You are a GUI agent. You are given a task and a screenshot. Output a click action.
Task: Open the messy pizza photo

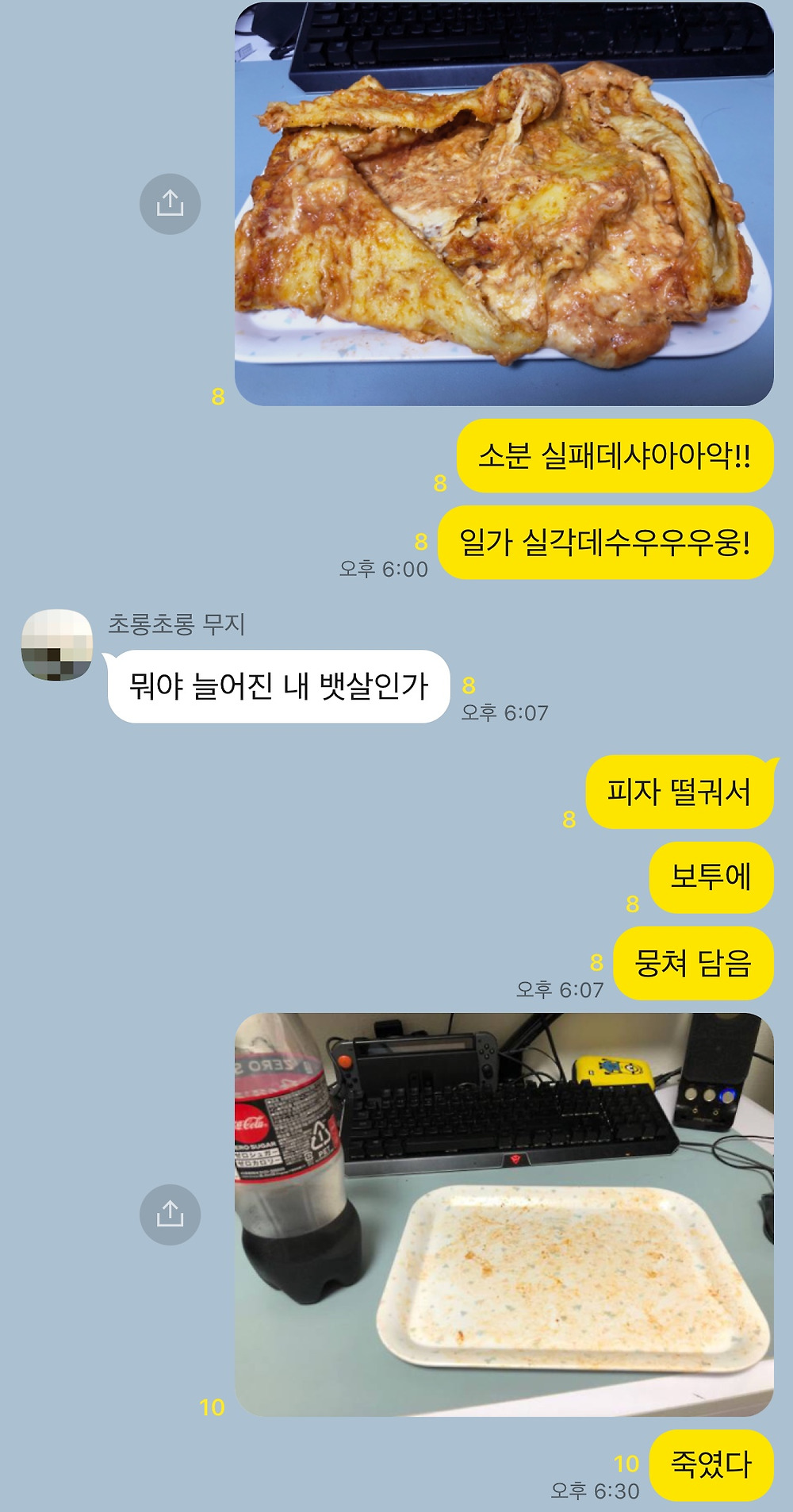[x=504, y=204]
